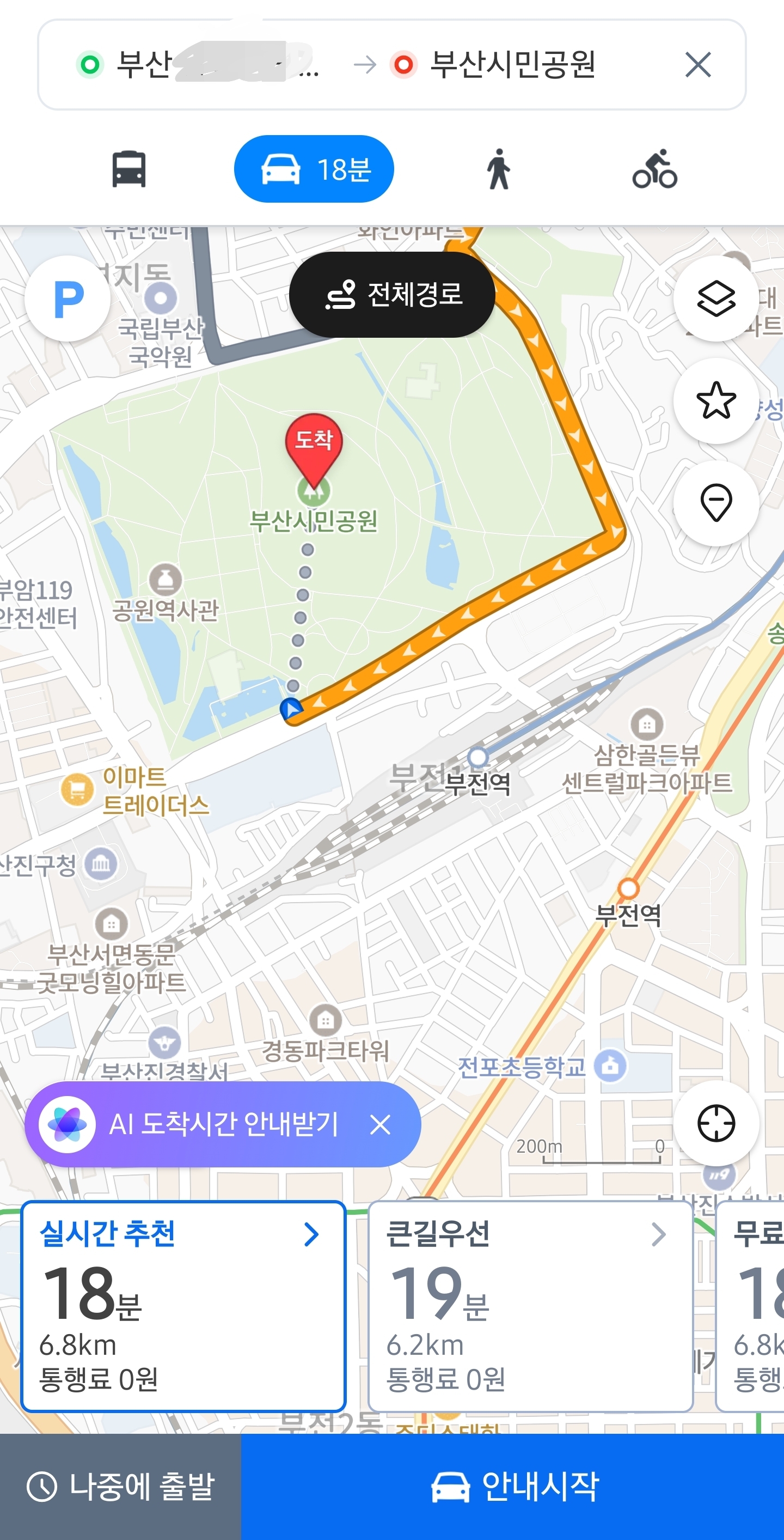The image size is (784, 1540).
Task: Tap the location pin button
Action: (x=715, y=503)
